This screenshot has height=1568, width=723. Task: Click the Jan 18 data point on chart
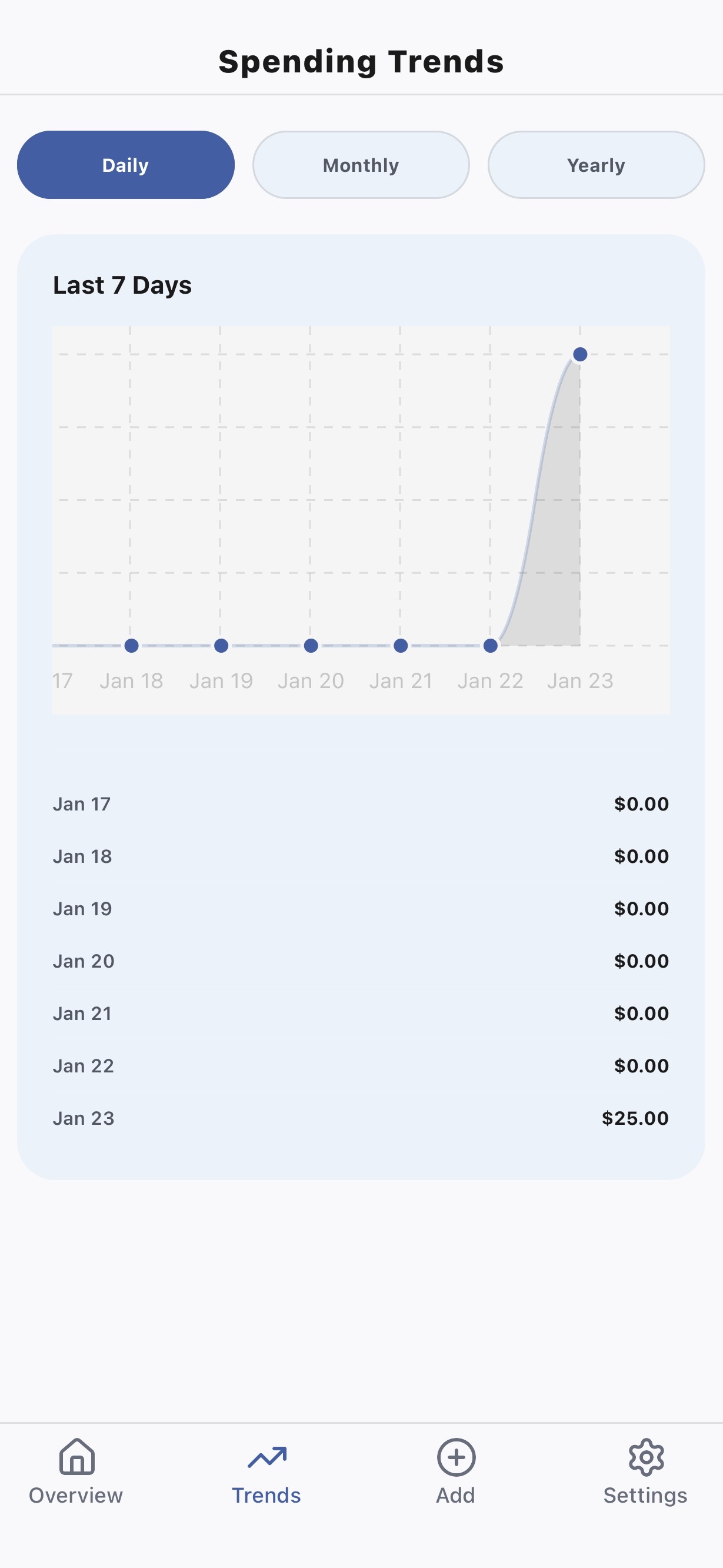(x=131, y=646)
